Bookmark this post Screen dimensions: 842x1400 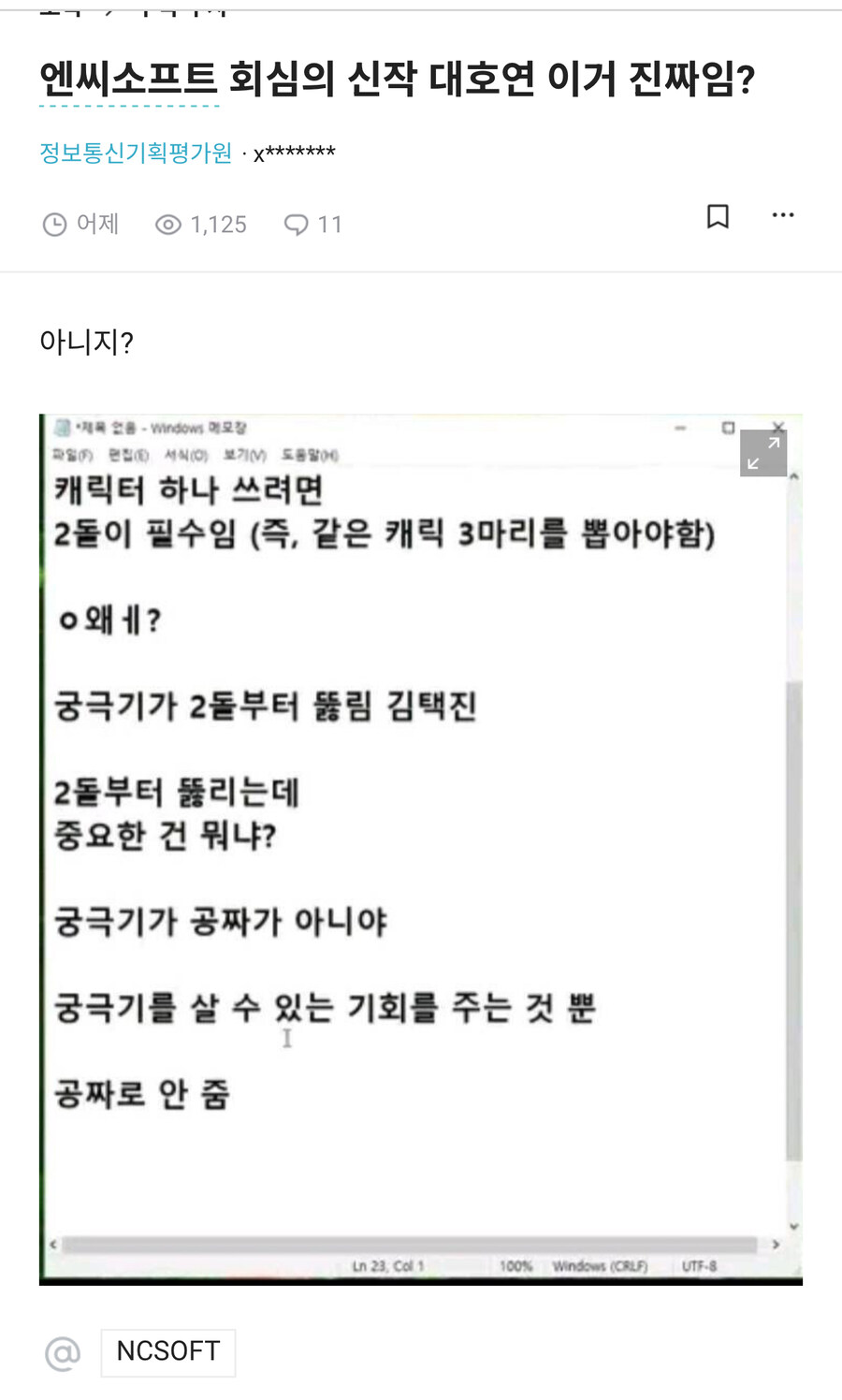716,215
